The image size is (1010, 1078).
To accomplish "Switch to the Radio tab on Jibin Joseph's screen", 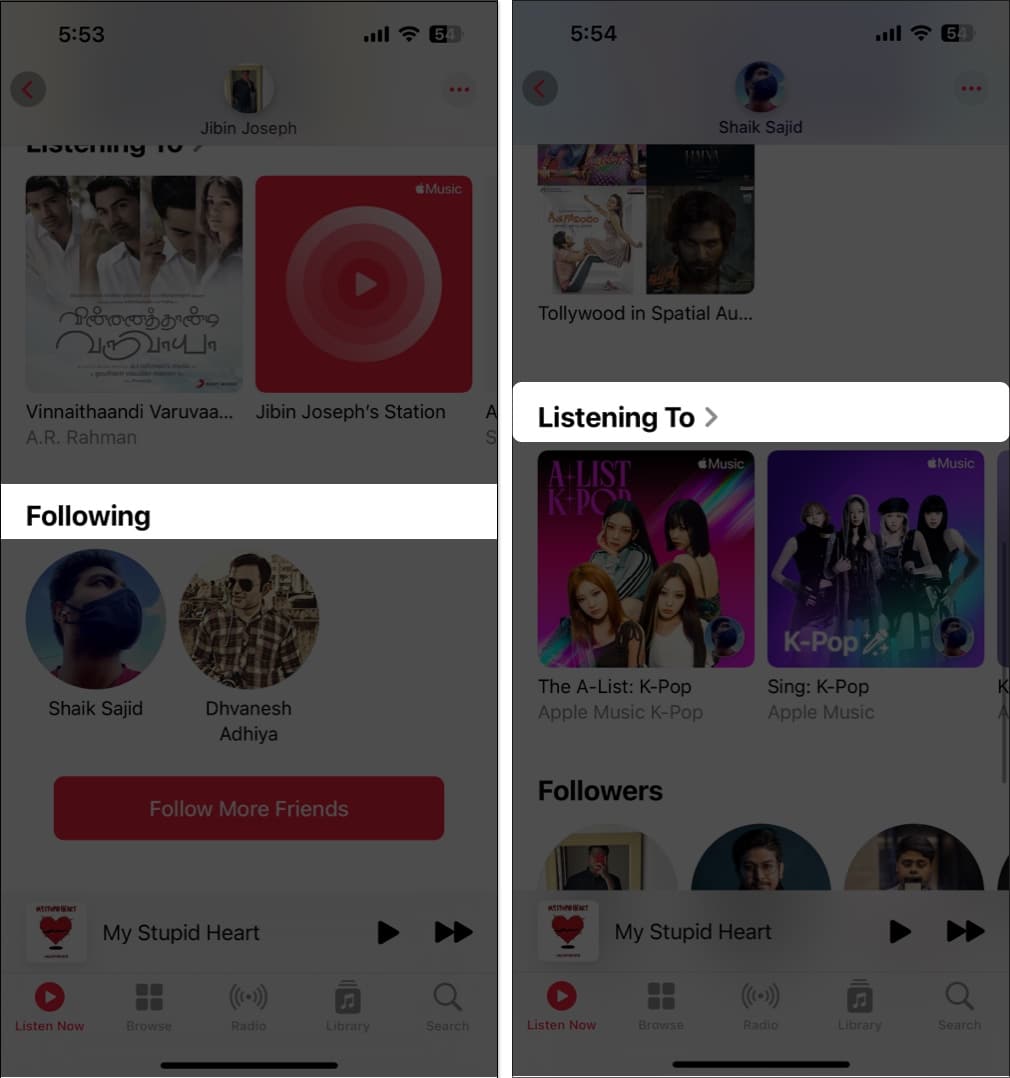I will pyautogui.click(x=248, y=1005).
